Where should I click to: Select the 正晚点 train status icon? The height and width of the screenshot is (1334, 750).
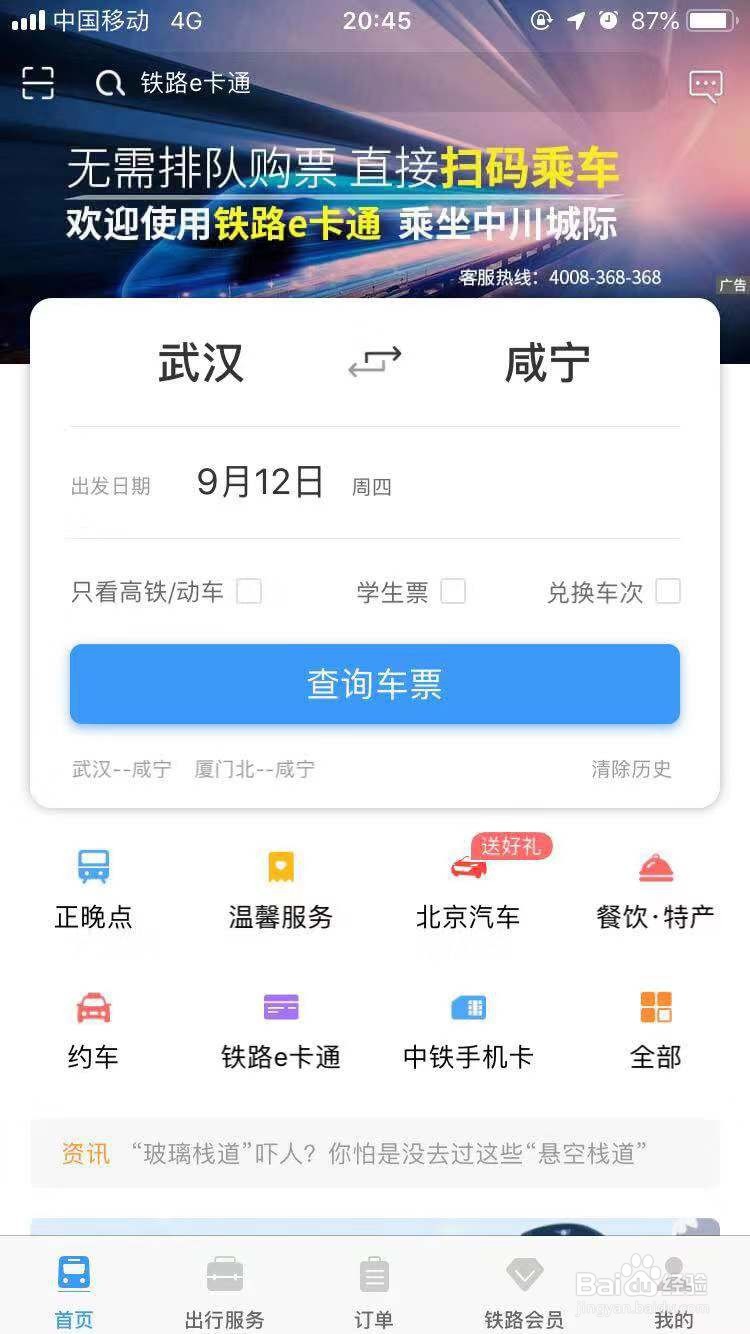coord(93,885)
